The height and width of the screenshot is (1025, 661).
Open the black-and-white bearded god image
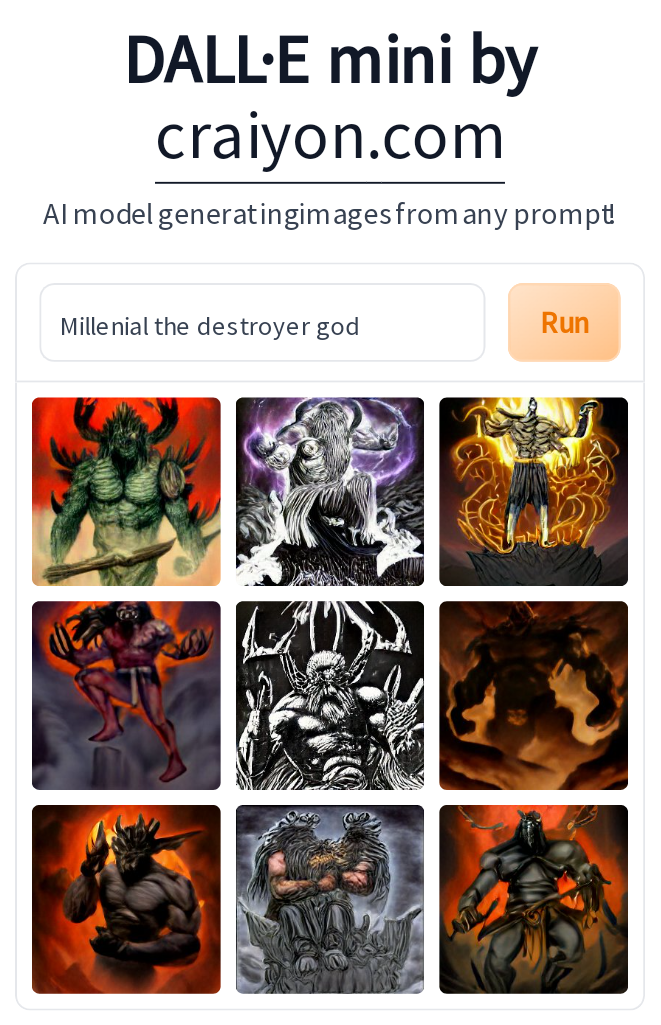pos(330,695)
